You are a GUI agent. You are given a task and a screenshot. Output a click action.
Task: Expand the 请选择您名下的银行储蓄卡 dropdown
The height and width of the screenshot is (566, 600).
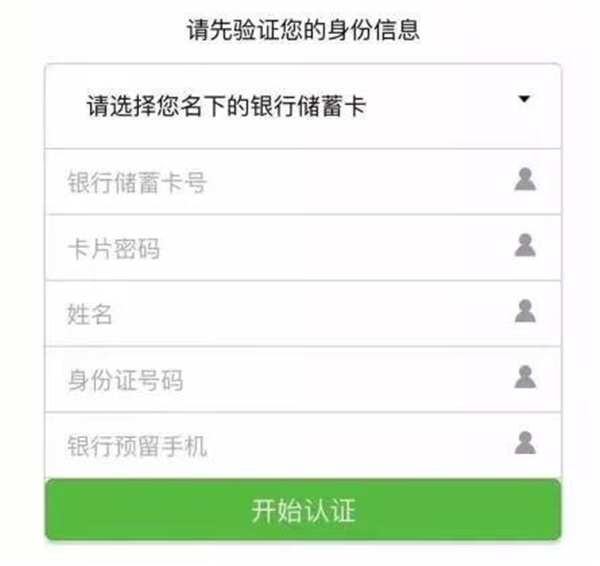pos(302,105)
